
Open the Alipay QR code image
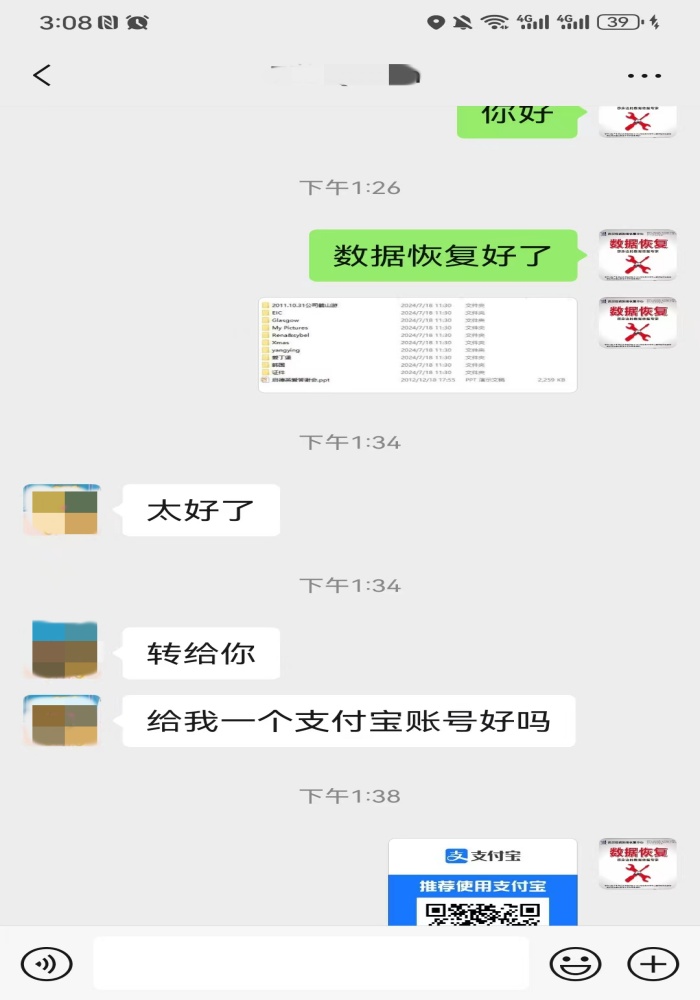click(x=483, y=882)
